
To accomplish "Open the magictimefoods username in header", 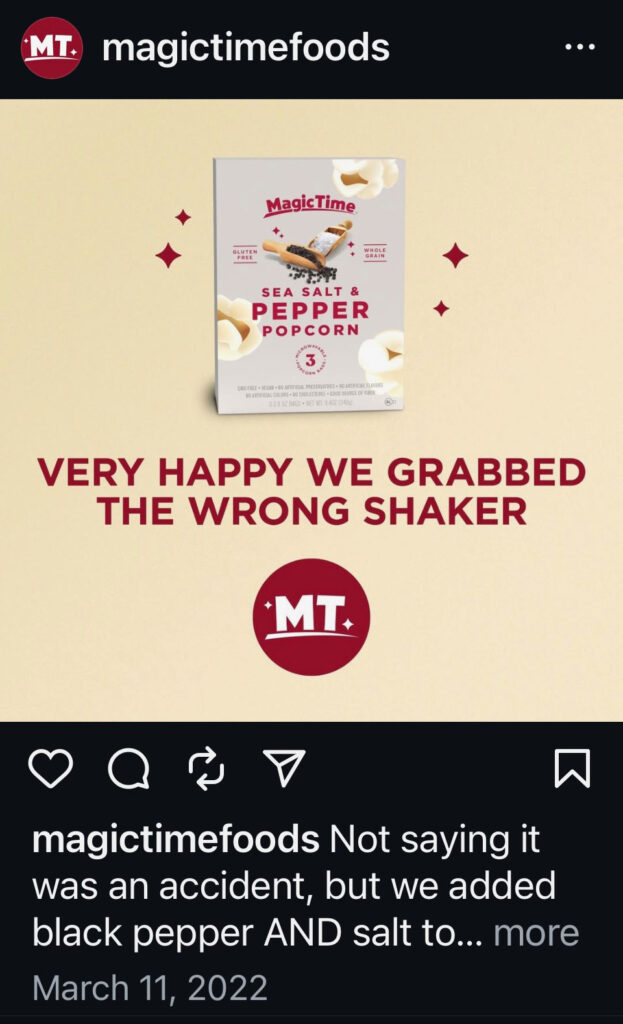I will [x=245, y=47].
